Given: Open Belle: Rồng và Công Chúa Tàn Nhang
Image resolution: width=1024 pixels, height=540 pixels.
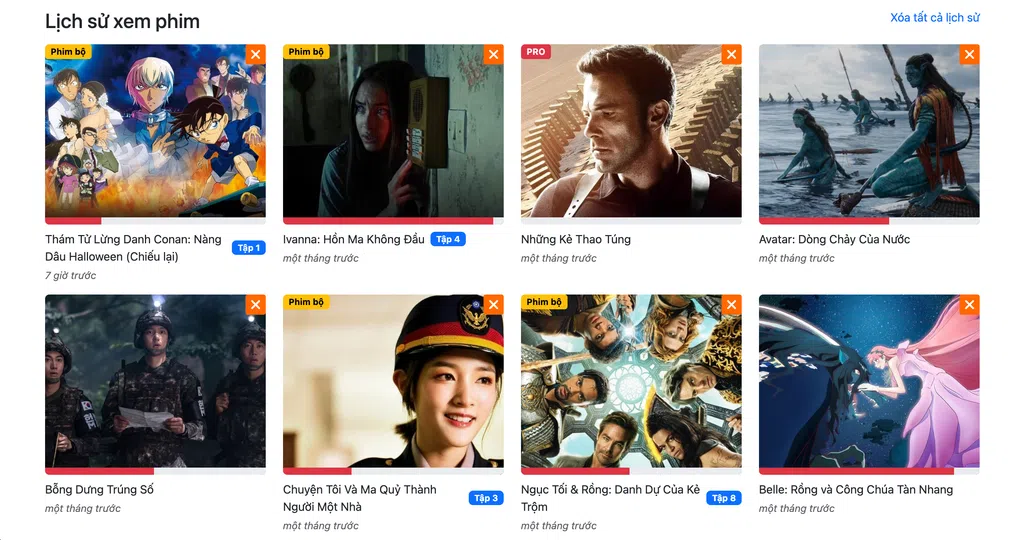Looking at the screenshot, I should point(869,381).
